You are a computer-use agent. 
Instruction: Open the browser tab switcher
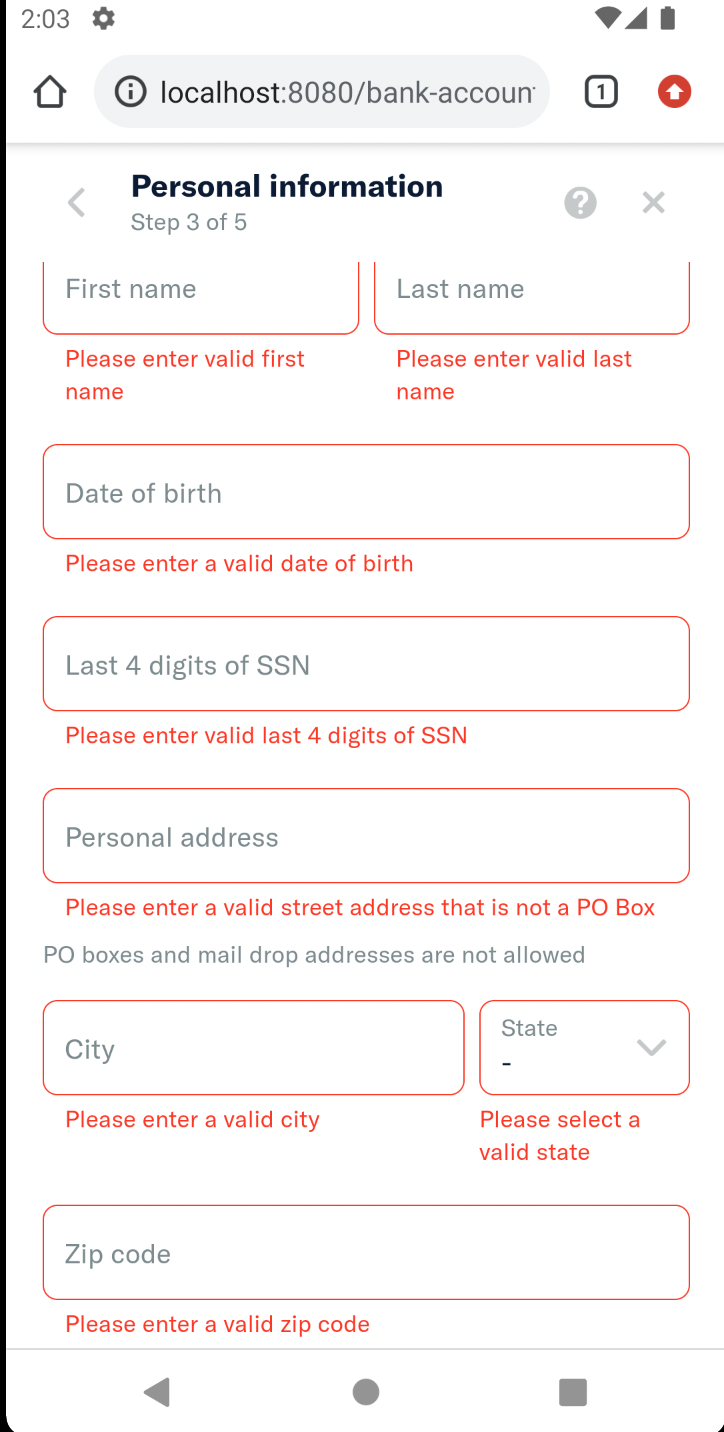[600, 92]
